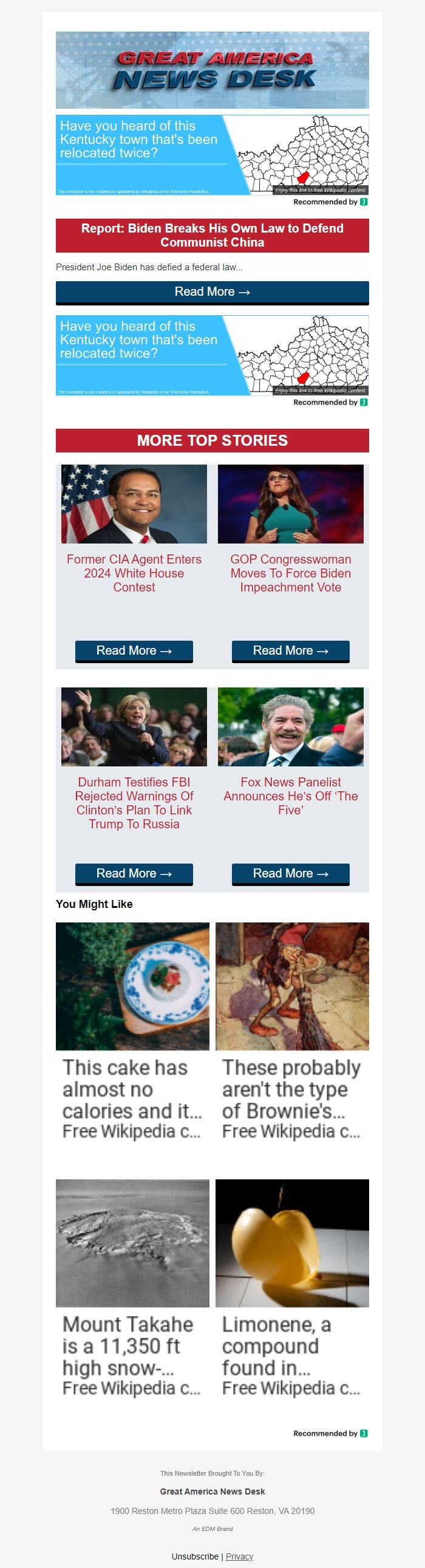Open Fox News Panelist Off The Five headline
The height and width of the screenshot is (1568, 425).
coord(290,796)
